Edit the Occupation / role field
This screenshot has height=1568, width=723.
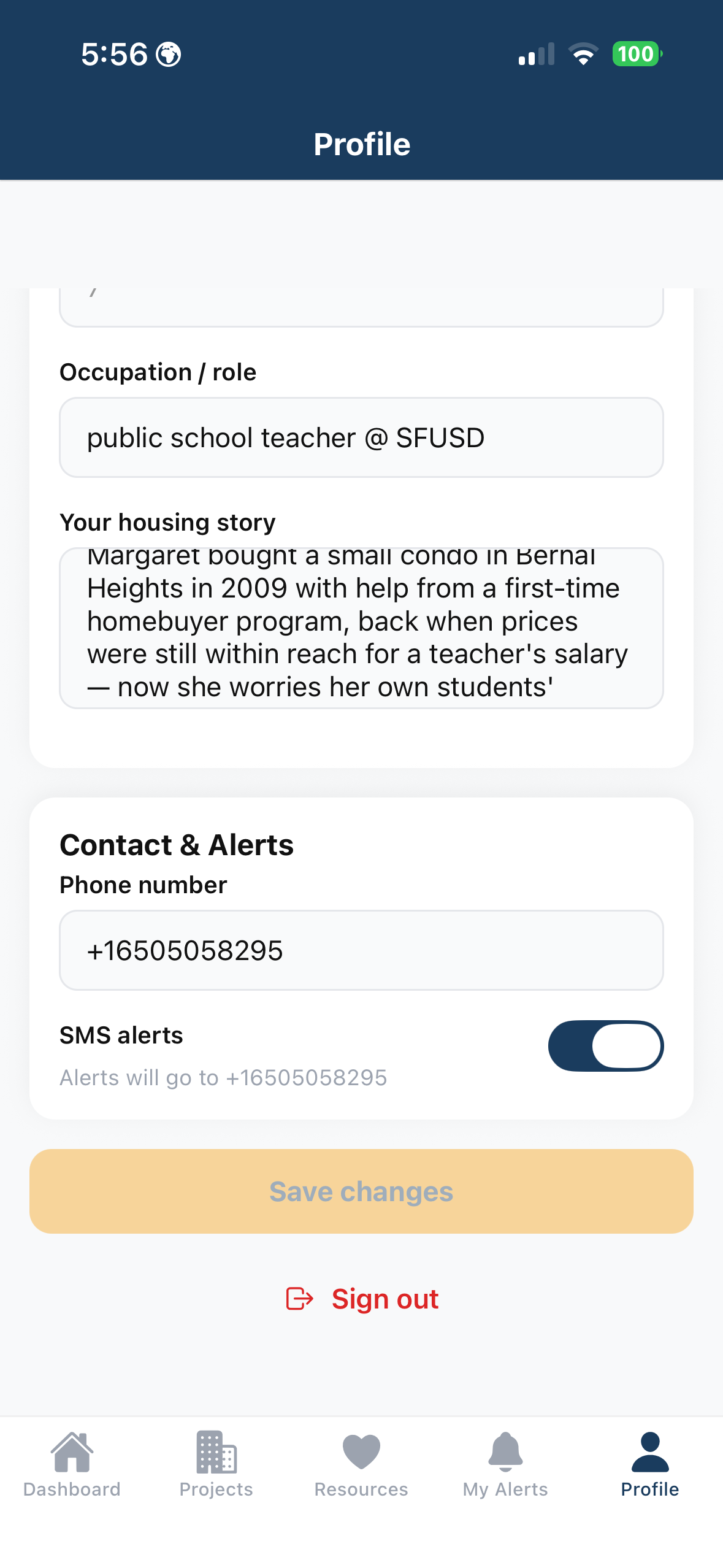coord(361,437)
